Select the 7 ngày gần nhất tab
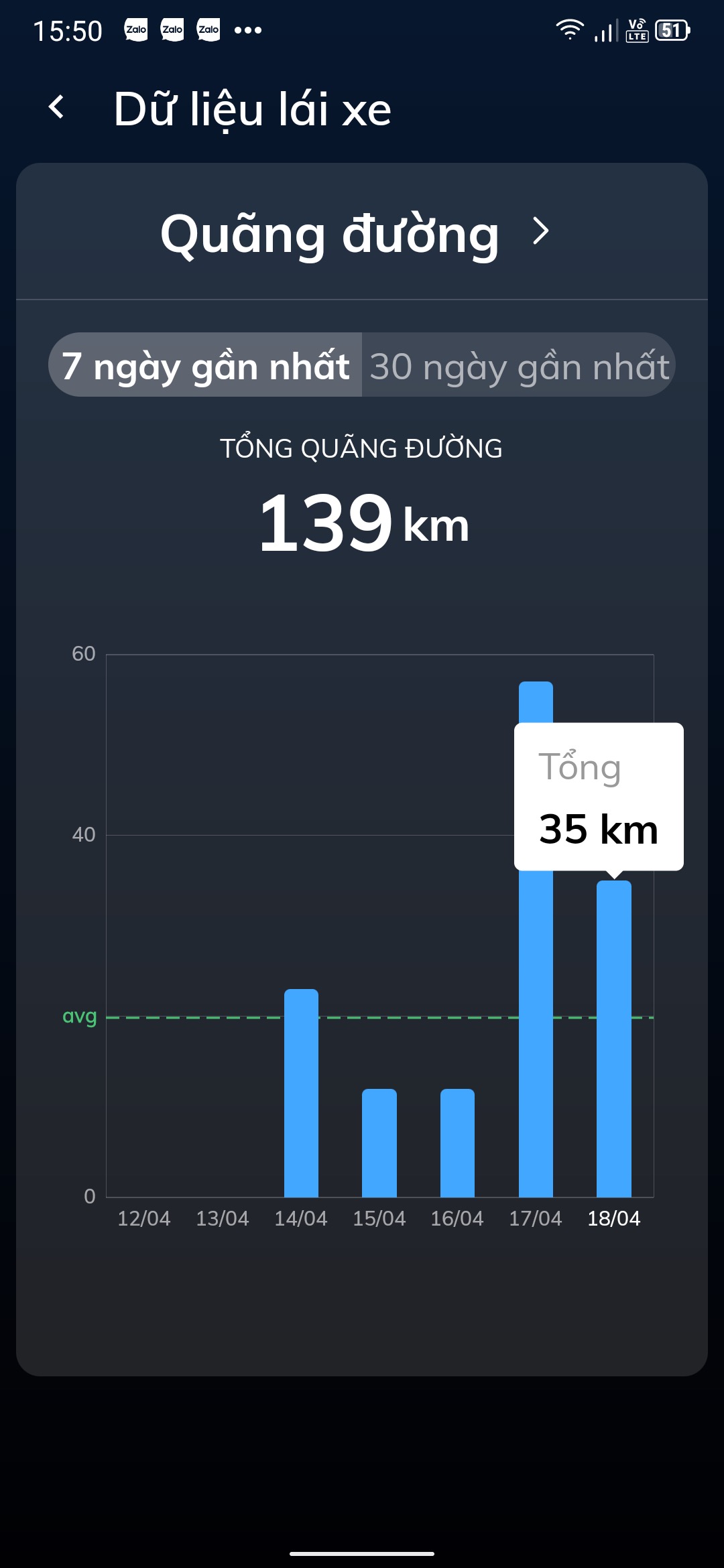Image resolution: width=724 pixels, height=1568 pixels. (x=206, y=365)
